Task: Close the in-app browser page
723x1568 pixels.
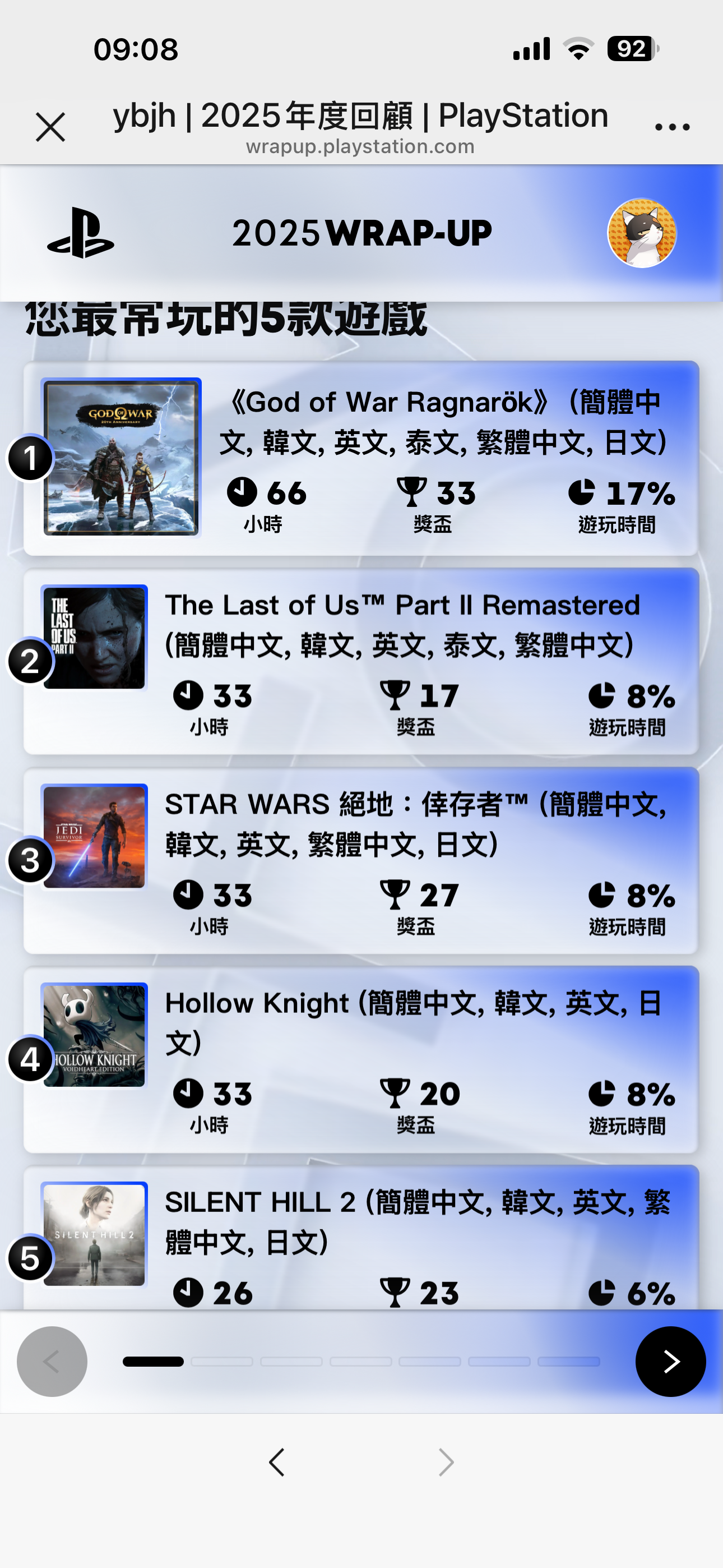Action: (50, 127)
